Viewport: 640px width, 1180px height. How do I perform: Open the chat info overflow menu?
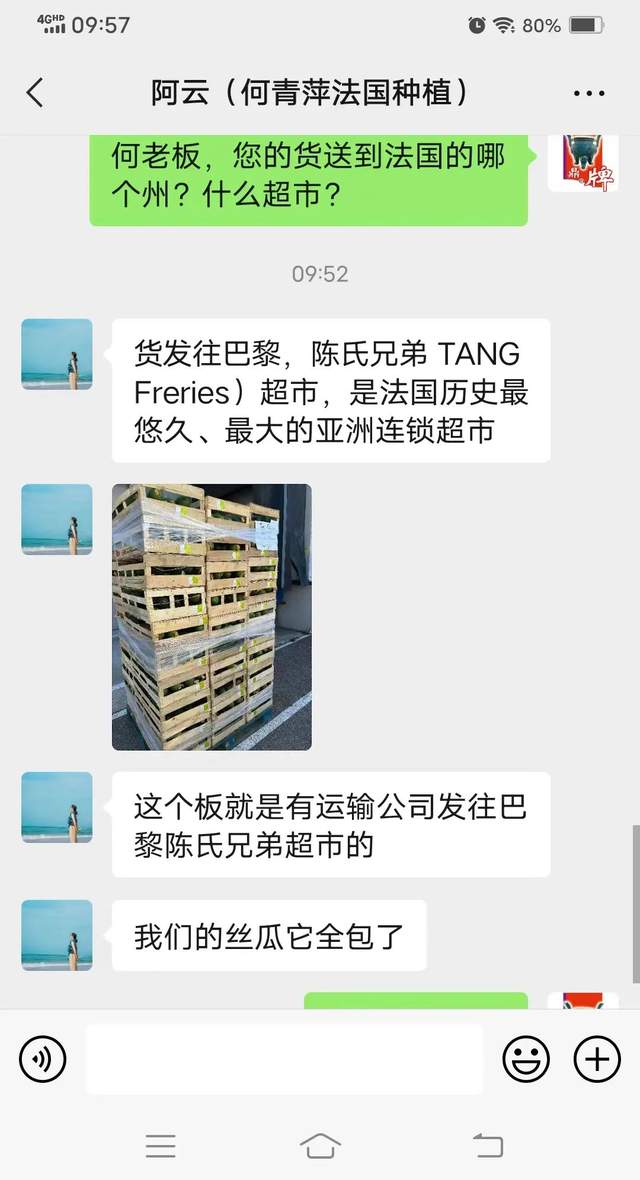click(589, 93)
